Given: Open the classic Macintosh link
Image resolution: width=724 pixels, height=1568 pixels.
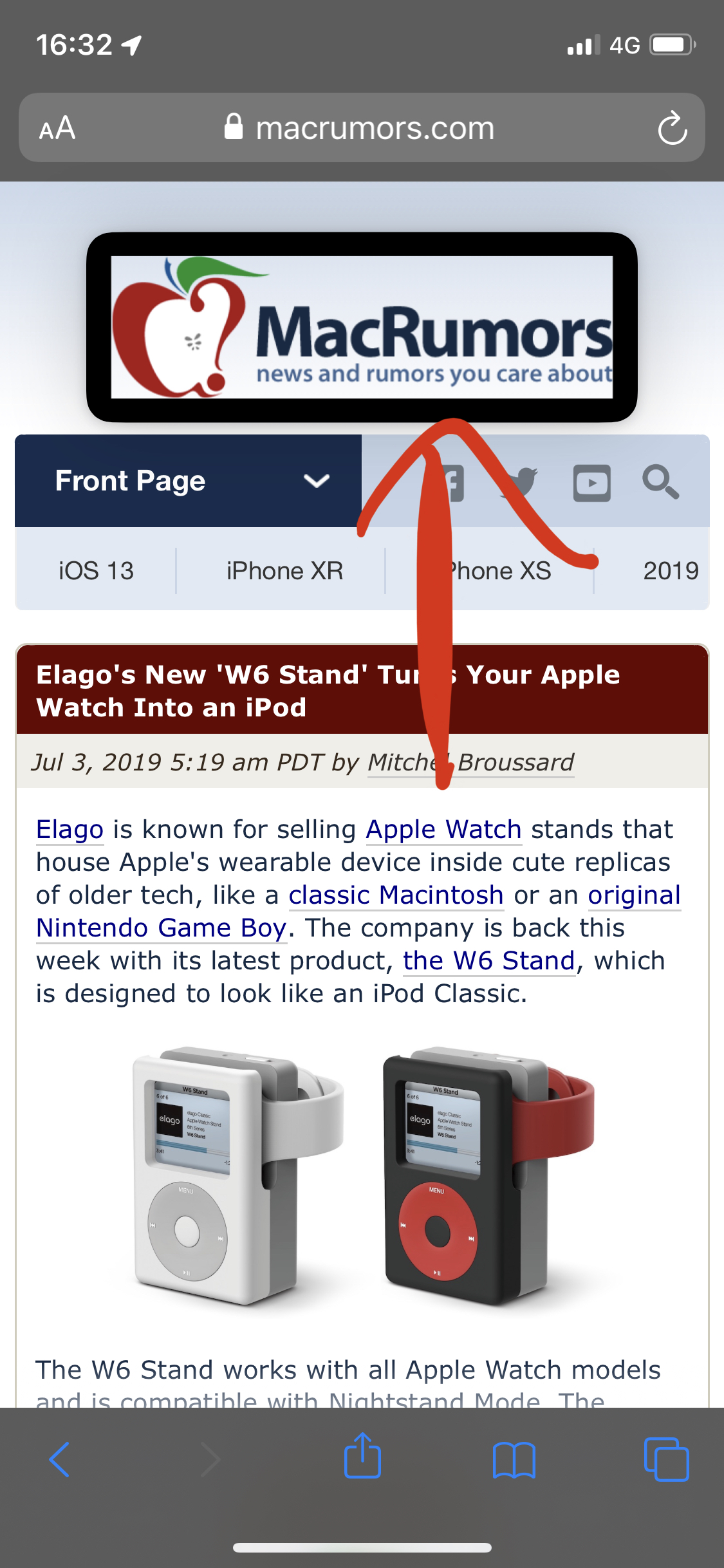Looking at the screenshot, I should point(395,895).
